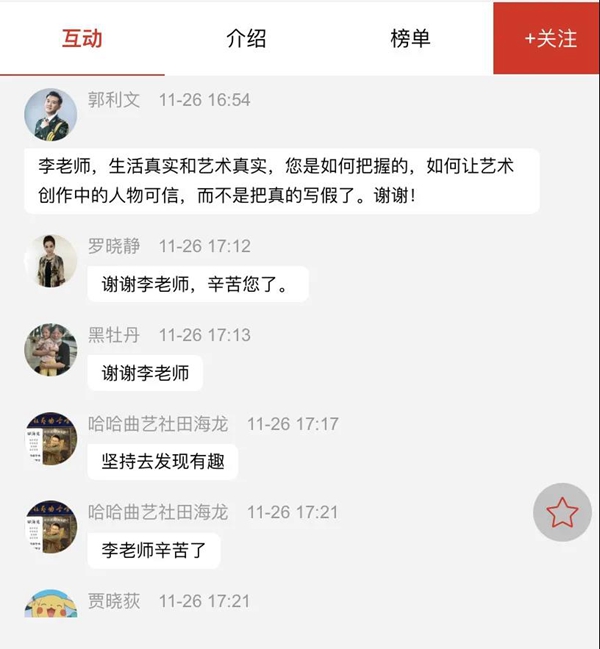Switch to the 互动 tab
600x649 pixels.
(x=82, y=38)
